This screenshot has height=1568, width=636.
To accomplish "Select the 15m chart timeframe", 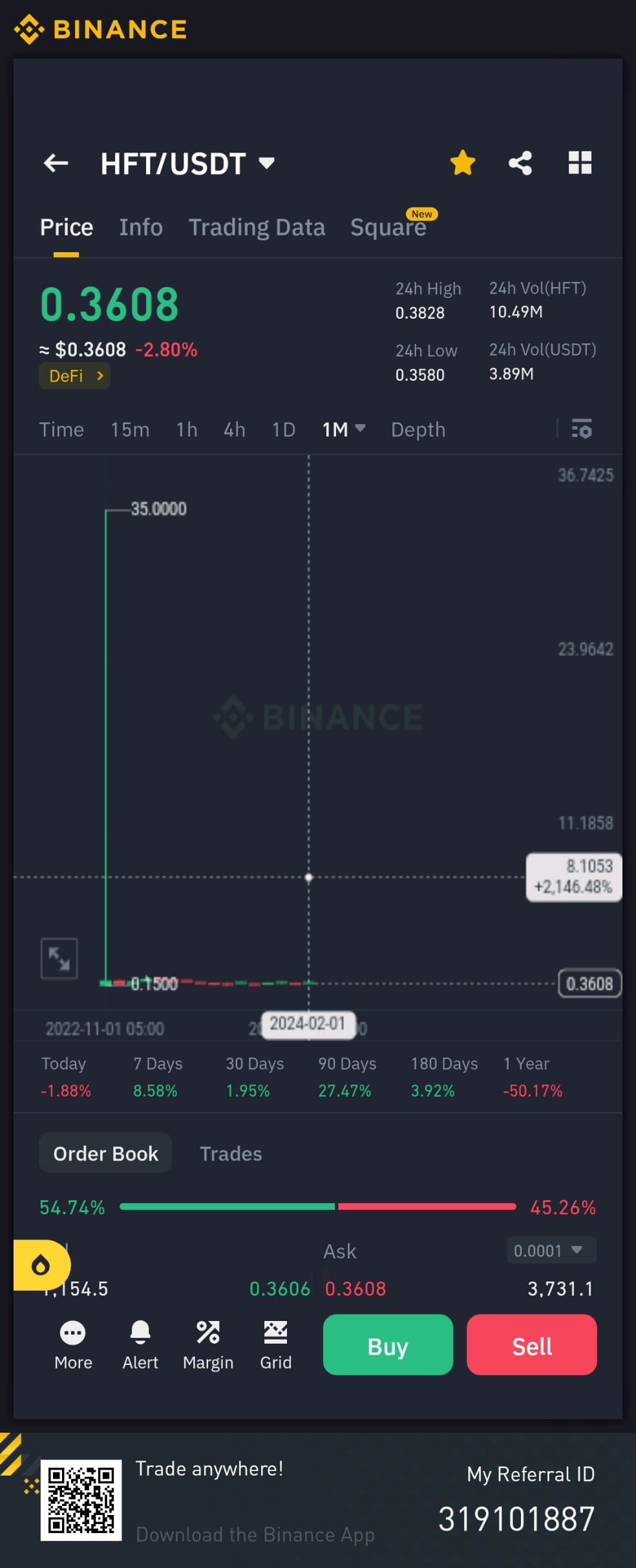I will pos(129,429).
